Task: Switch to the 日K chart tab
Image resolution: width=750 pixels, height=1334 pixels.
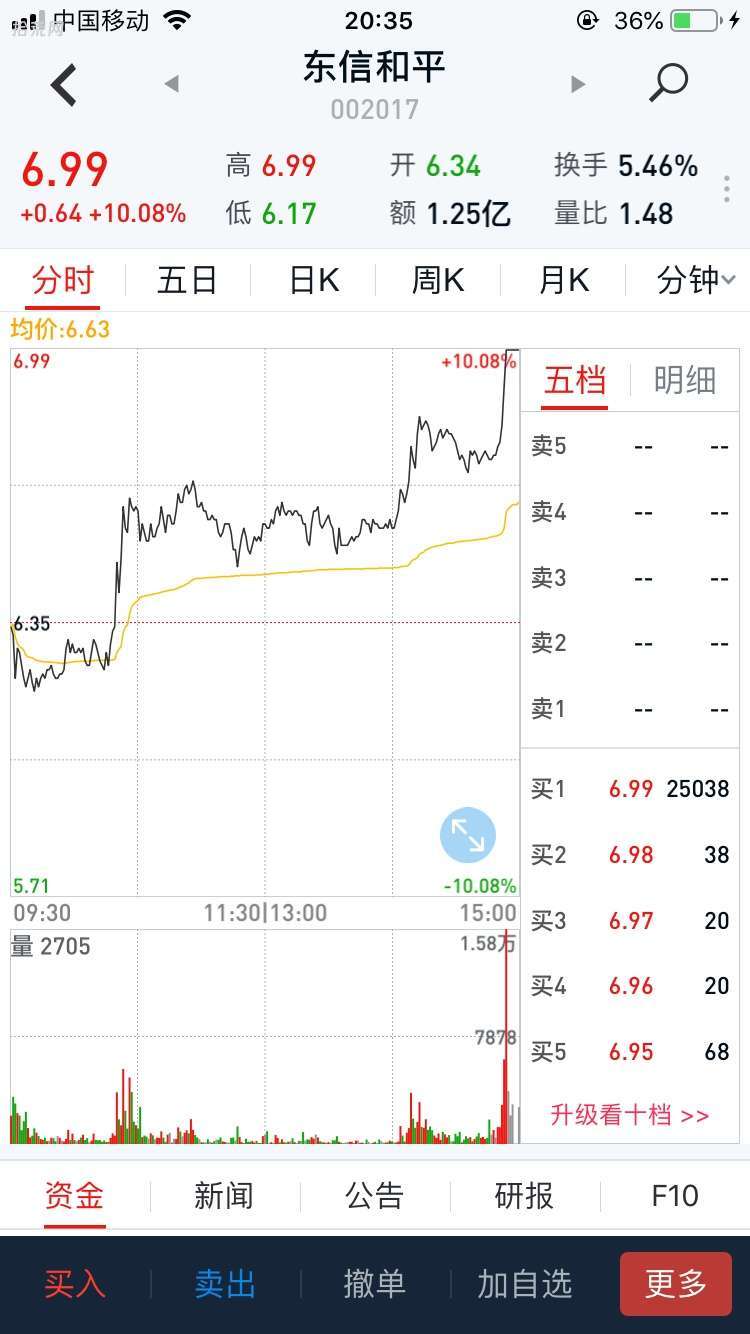Action: click(313, 280)
